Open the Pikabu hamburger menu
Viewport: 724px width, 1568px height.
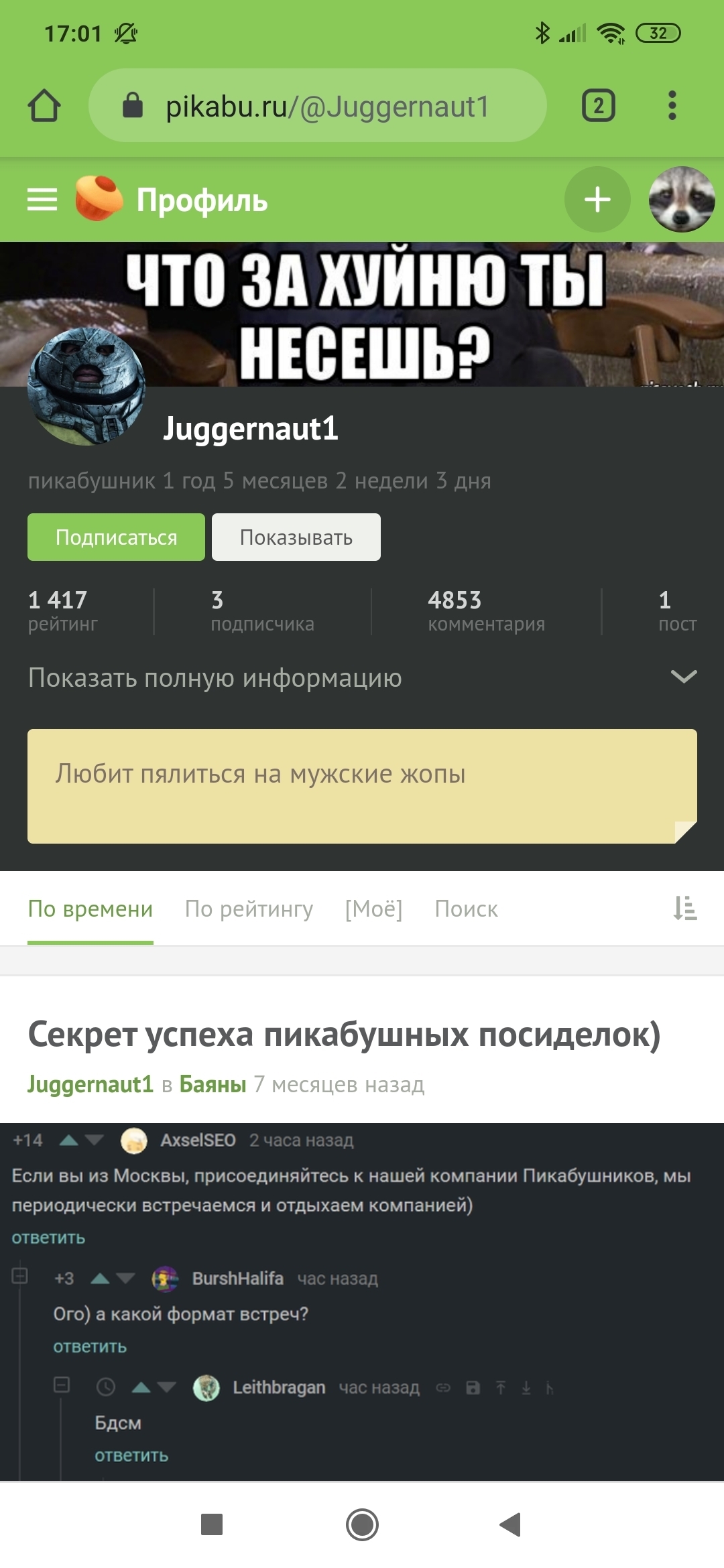42,200
